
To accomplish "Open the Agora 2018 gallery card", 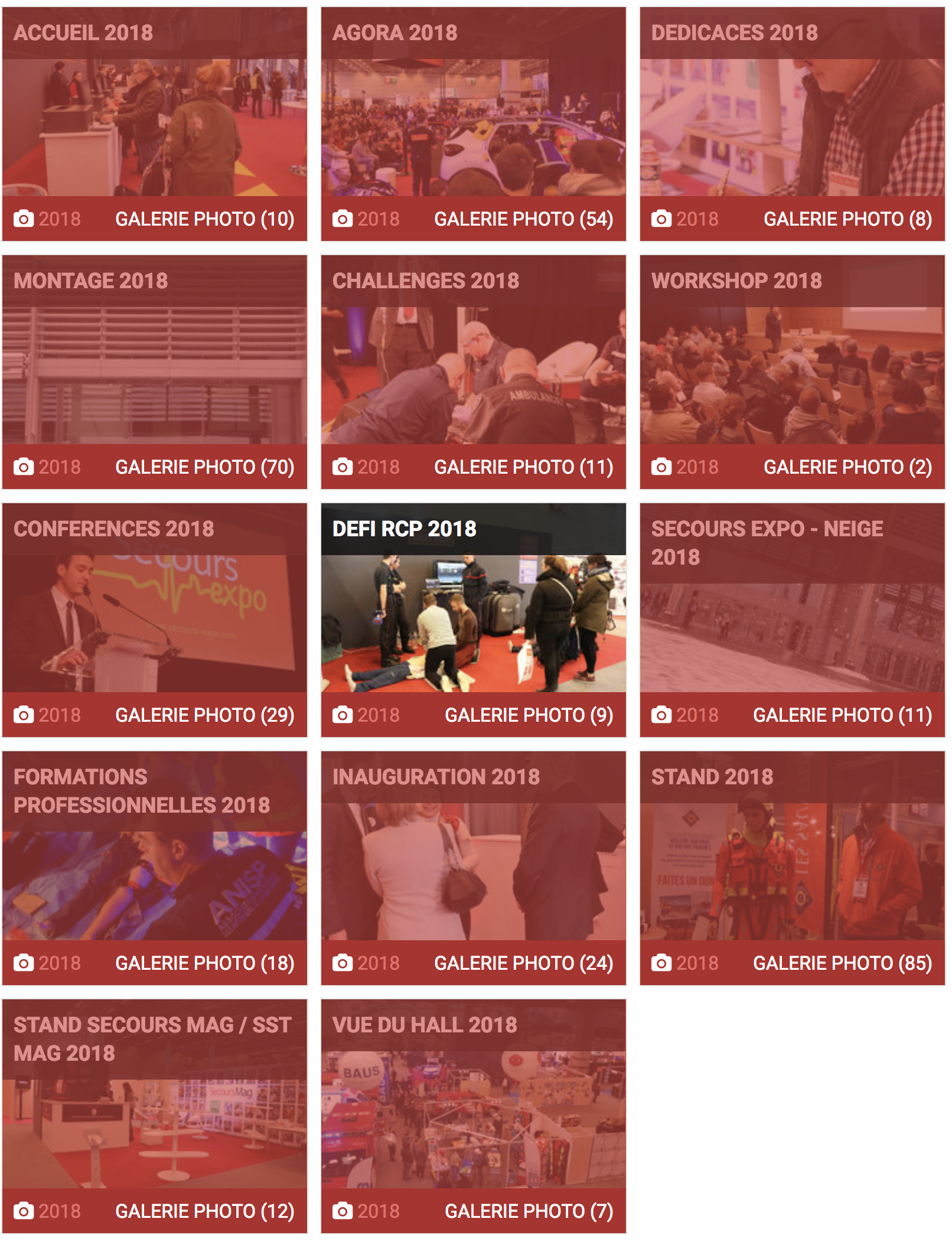I will (x=473, y=124).
